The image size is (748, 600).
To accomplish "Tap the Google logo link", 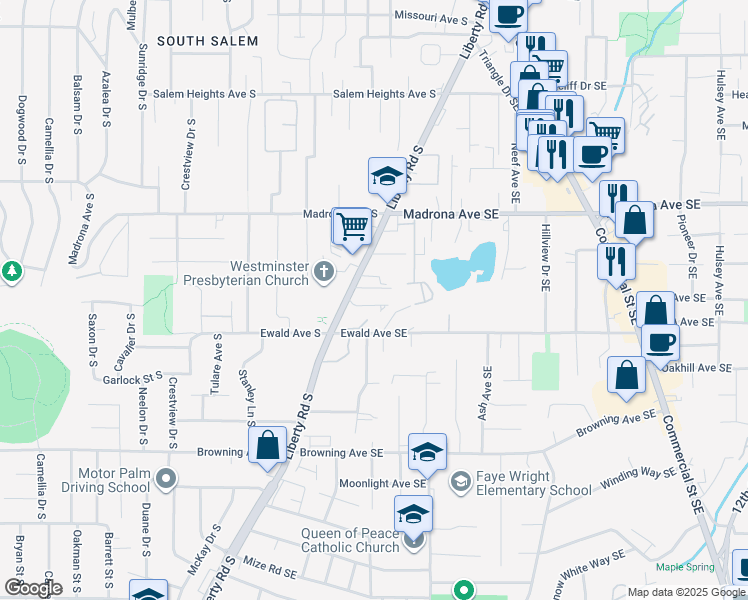I will coord(33,588).
